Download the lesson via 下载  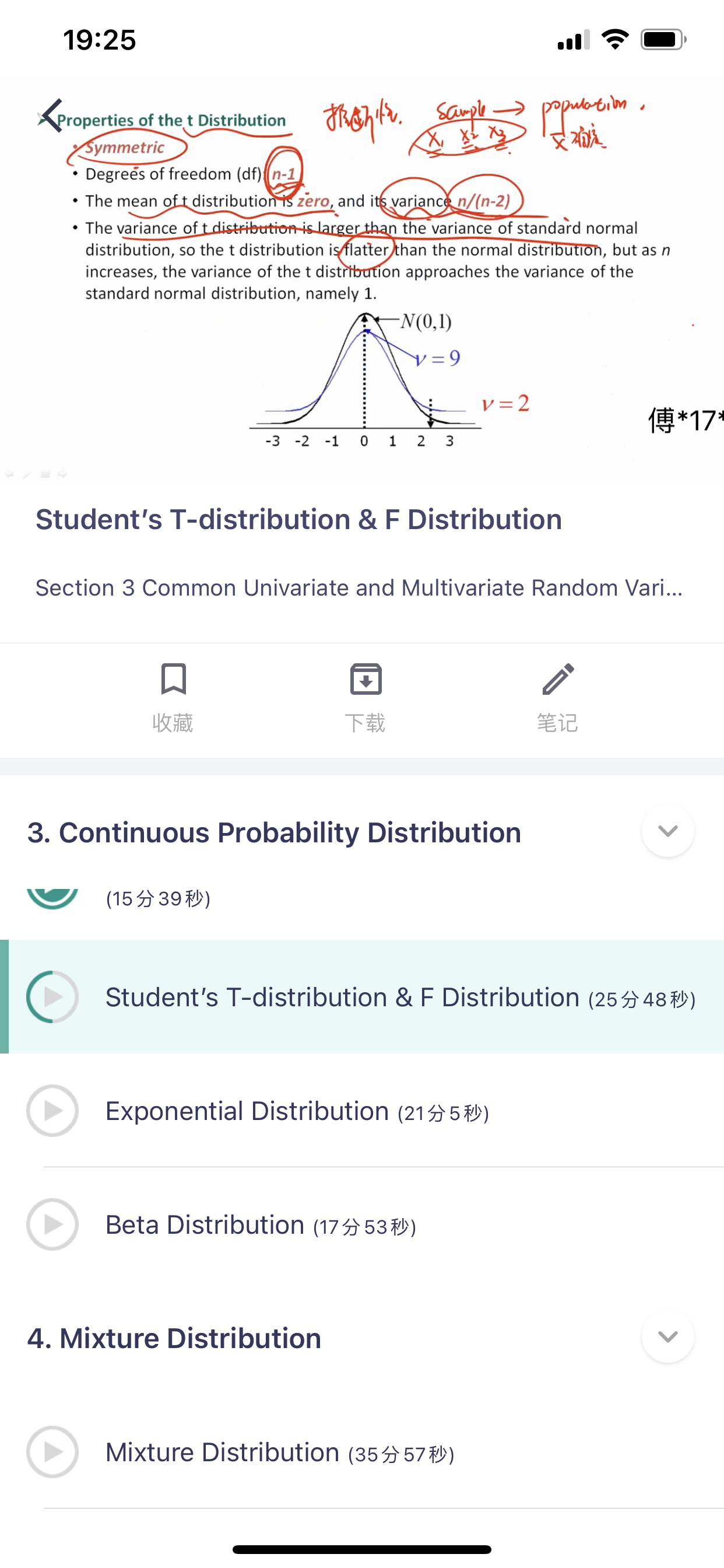pos(365,698)
